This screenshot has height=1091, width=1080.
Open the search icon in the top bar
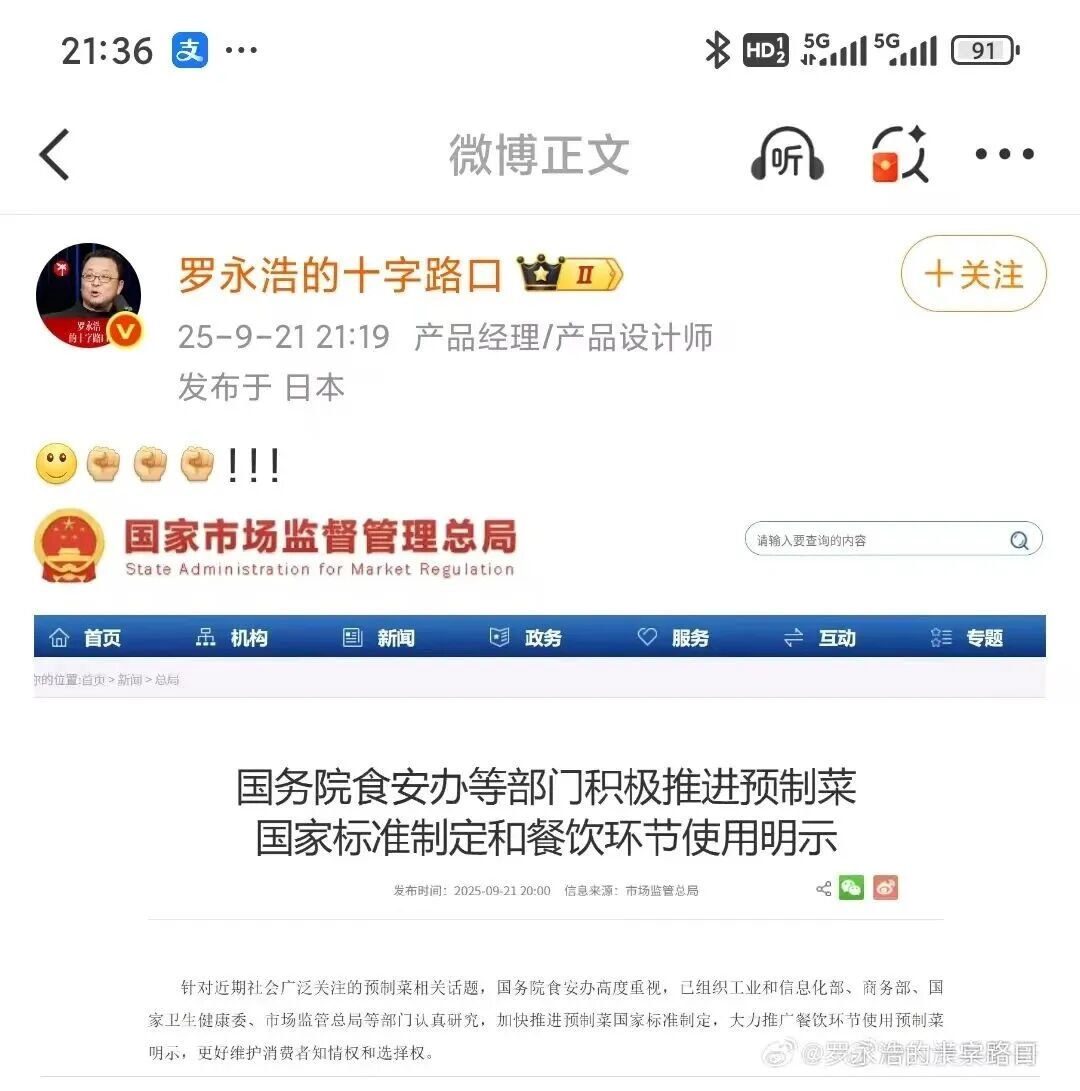pos(900,156)
